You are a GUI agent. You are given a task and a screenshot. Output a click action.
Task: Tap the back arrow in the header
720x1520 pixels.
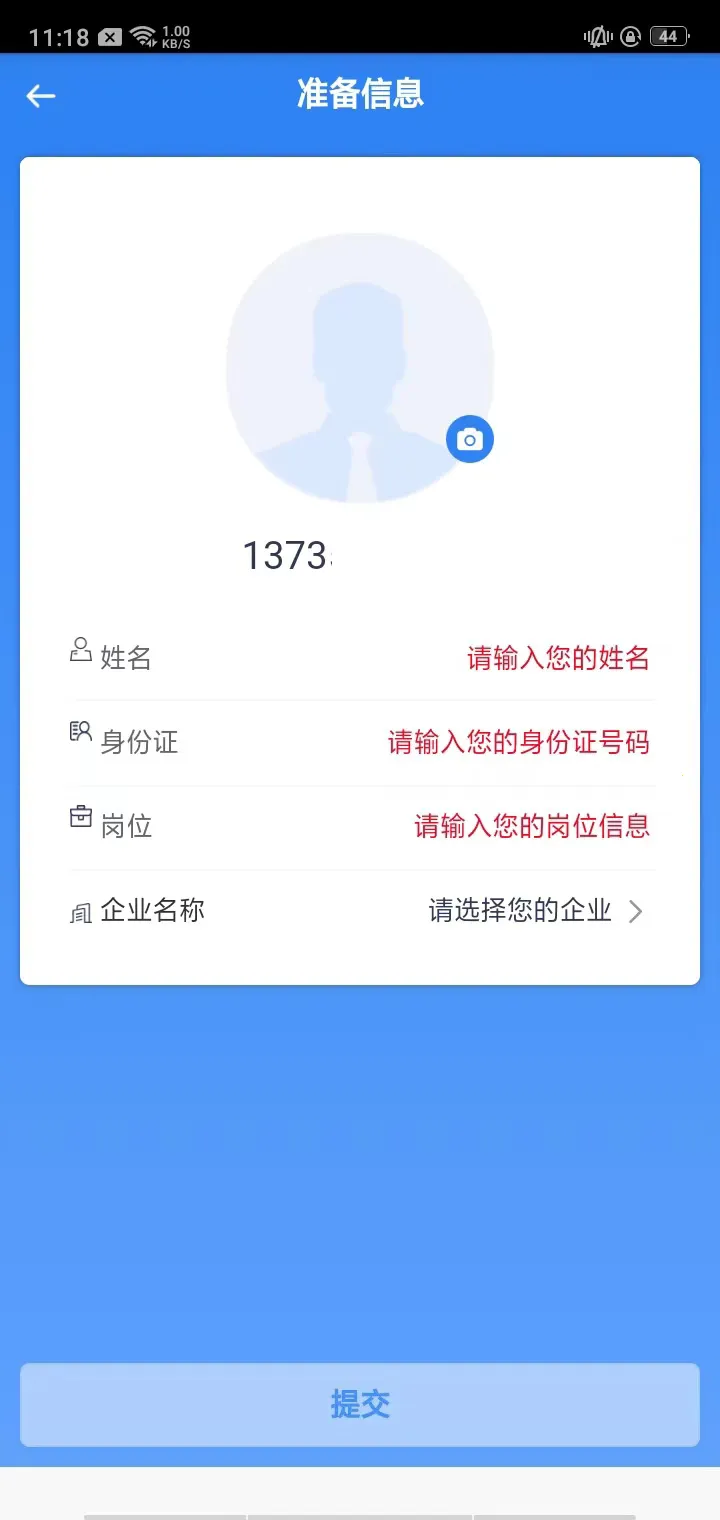(x=40, y=95)
